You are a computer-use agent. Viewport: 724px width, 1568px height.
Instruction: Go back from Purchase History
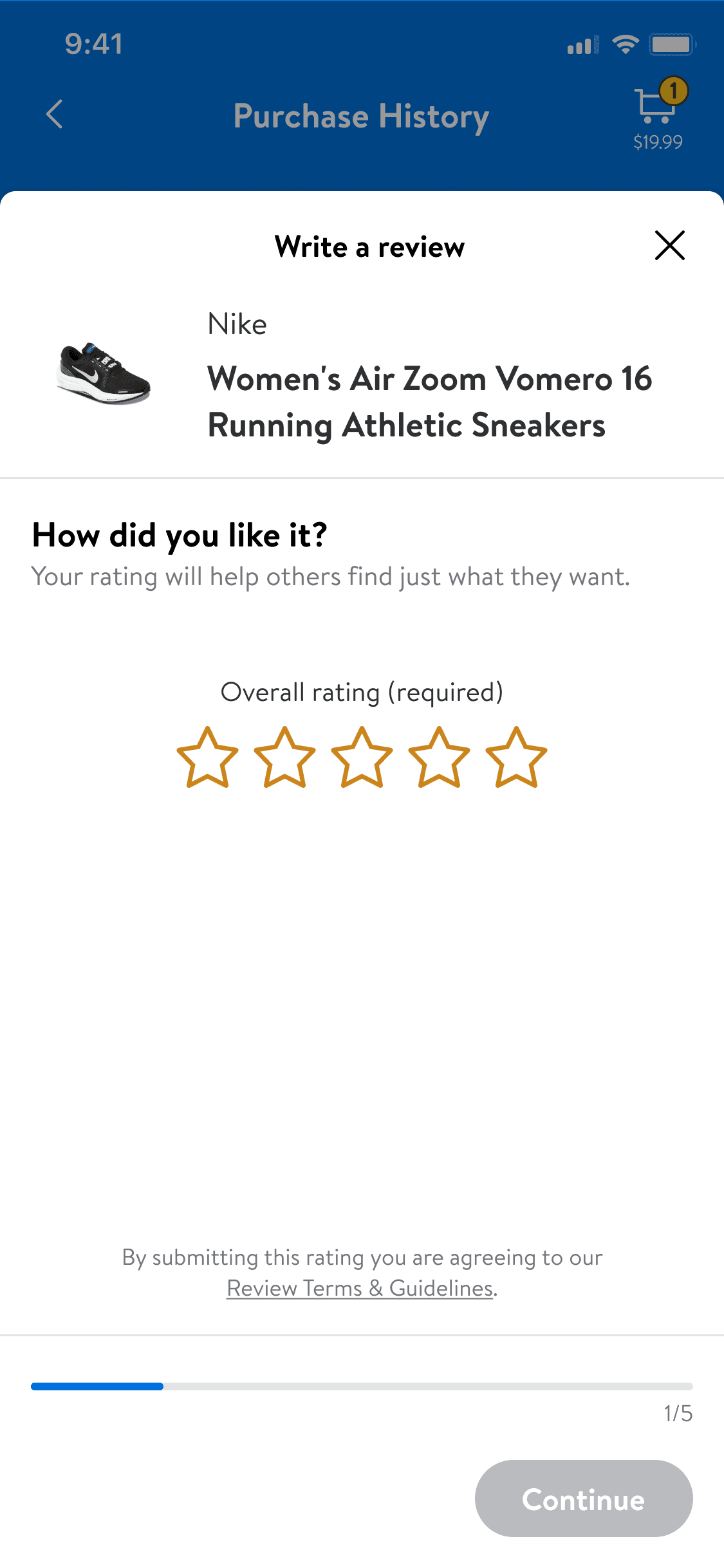[55, 115]
